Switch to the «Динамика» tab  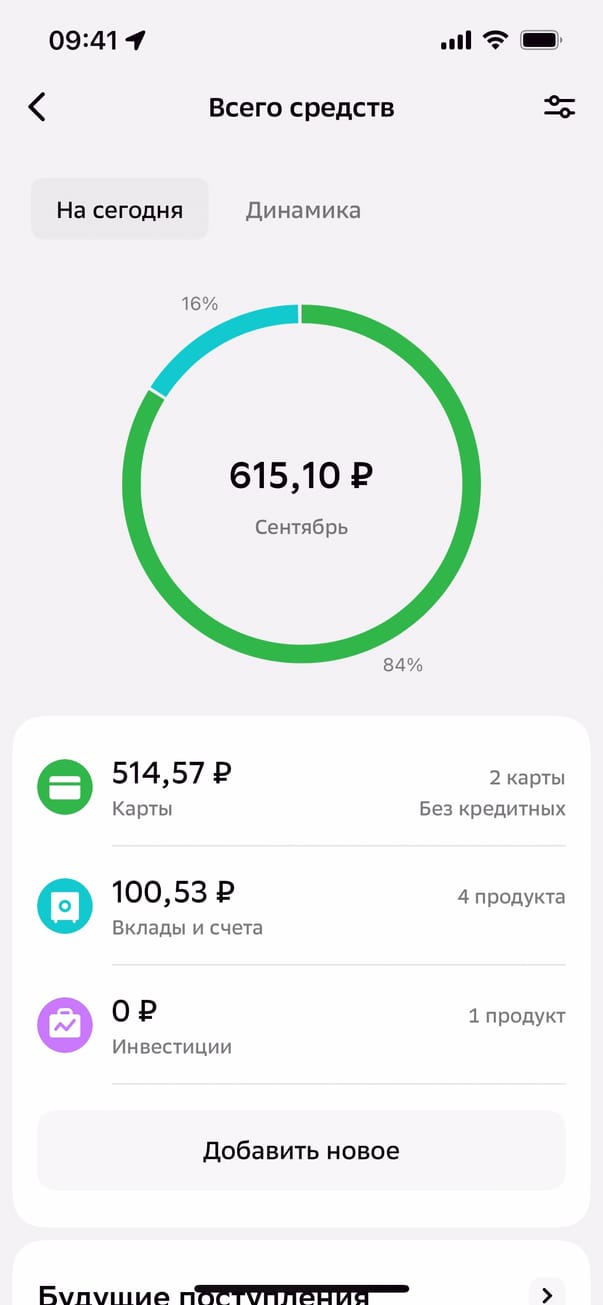point(303,210)
